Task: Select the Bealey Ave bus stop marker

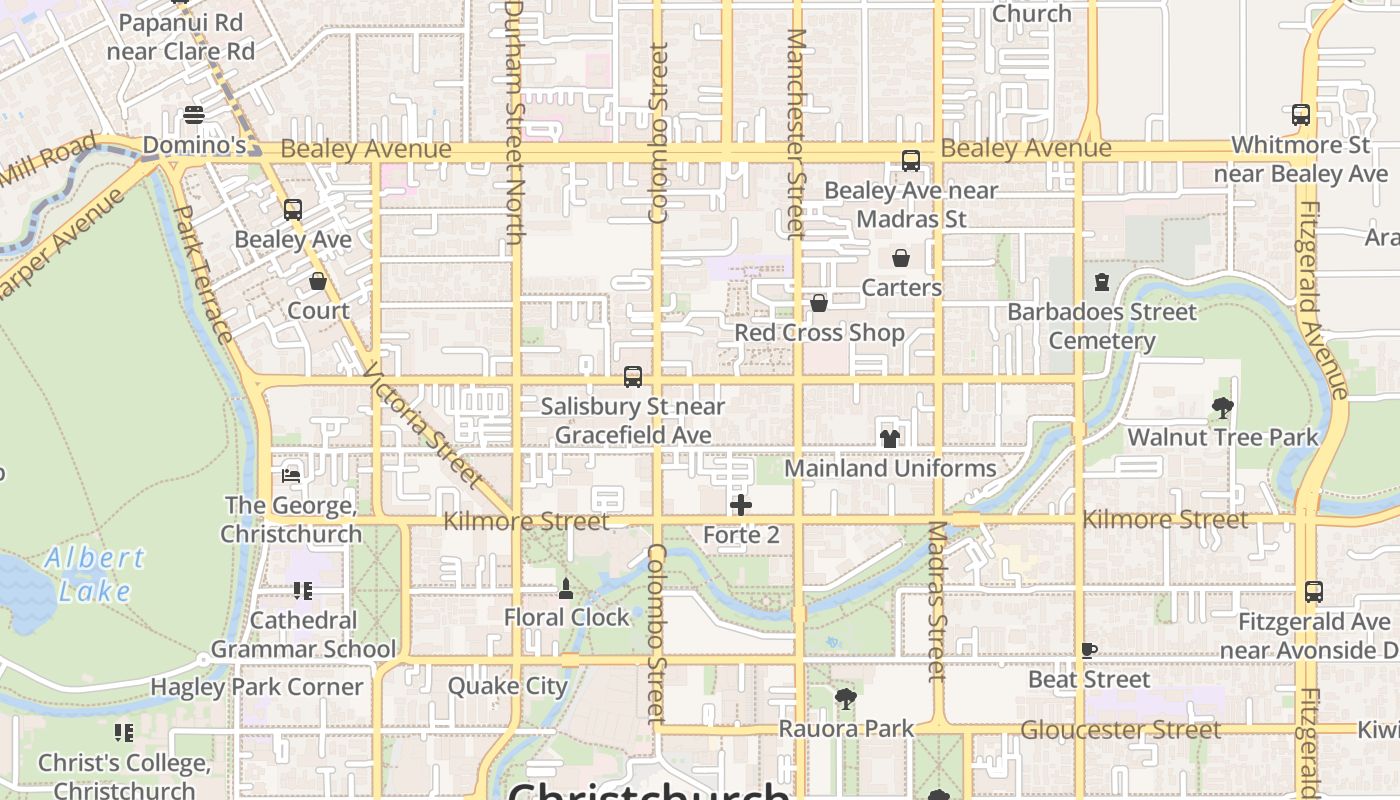Action: point(293,210)
